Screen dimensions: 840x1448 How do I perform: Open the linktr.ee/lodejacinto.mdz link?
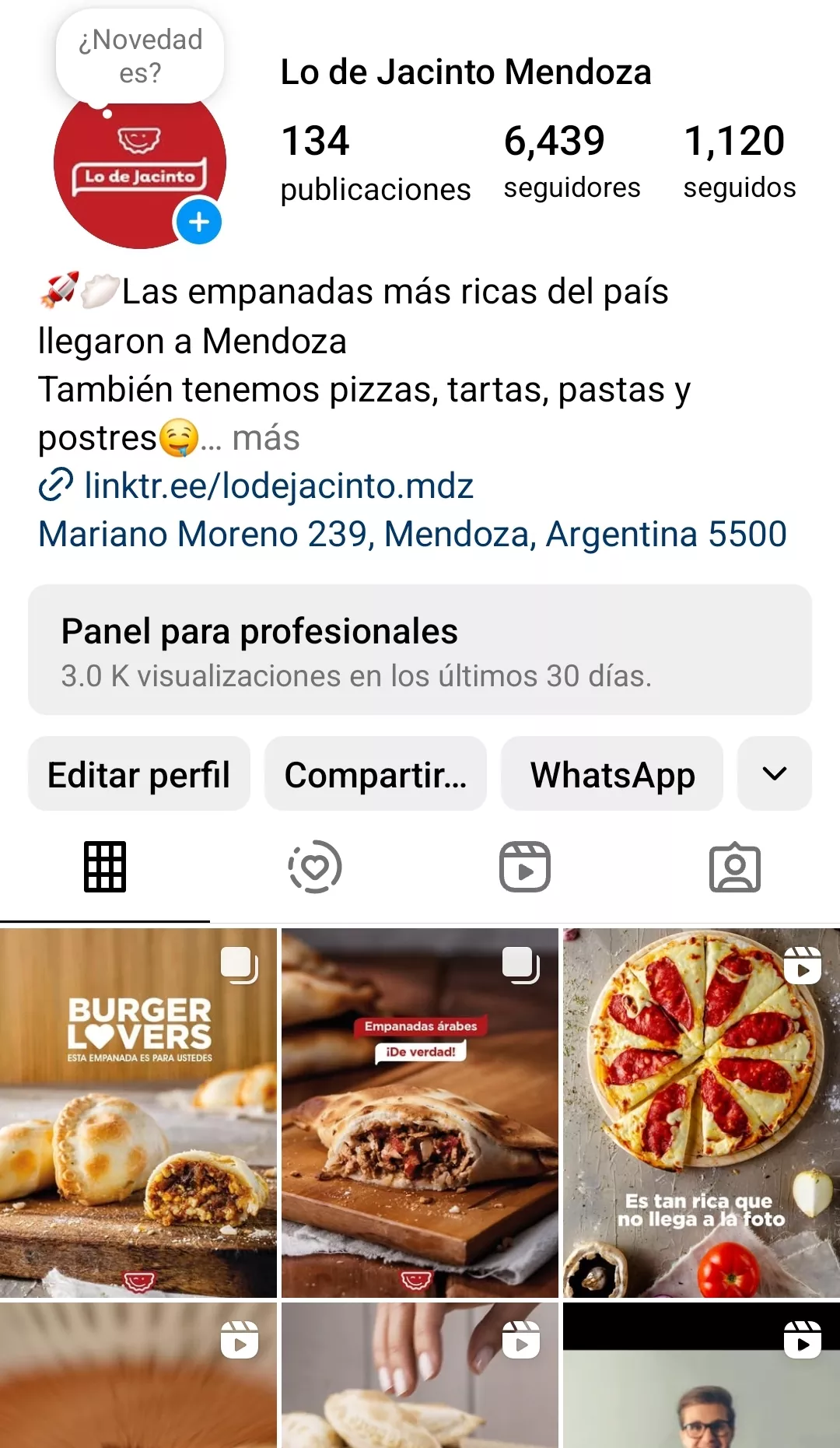pos(278,486)
